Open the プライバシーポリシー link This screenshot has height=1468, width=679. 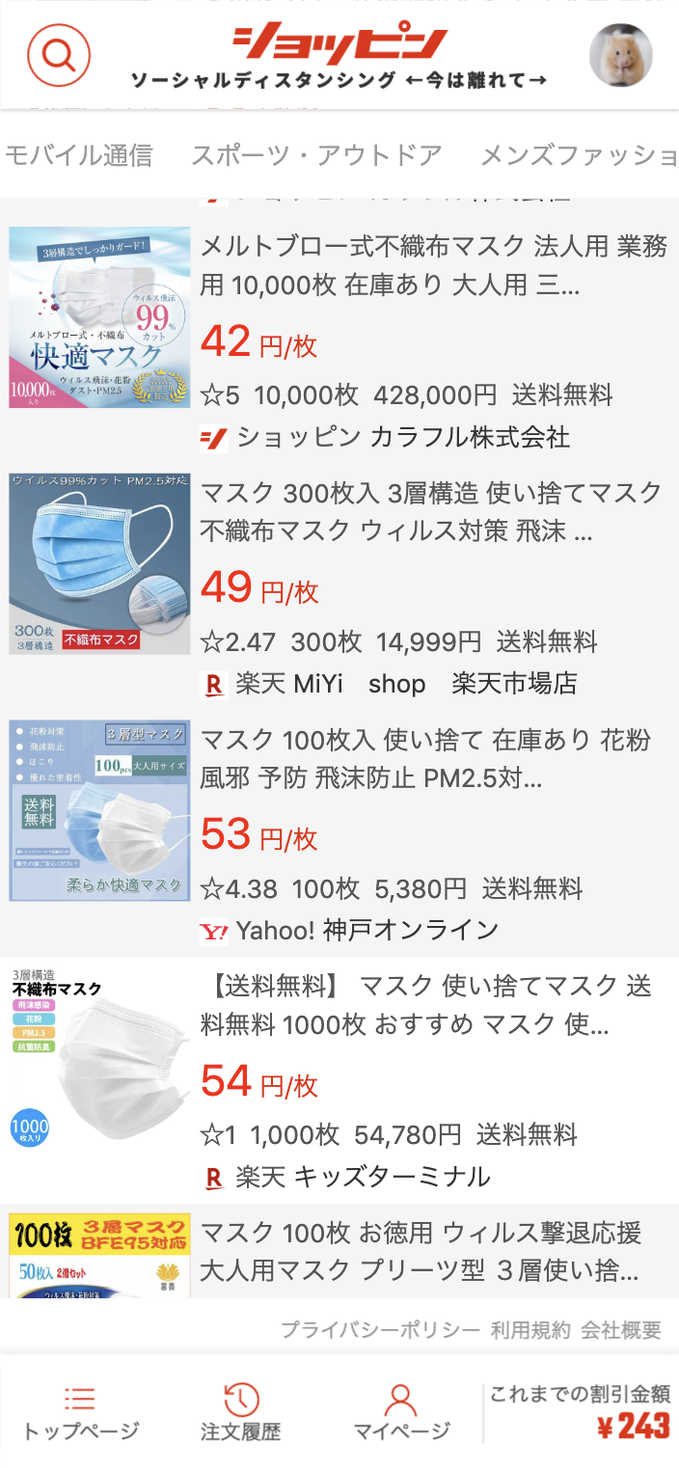(380, 1330)
